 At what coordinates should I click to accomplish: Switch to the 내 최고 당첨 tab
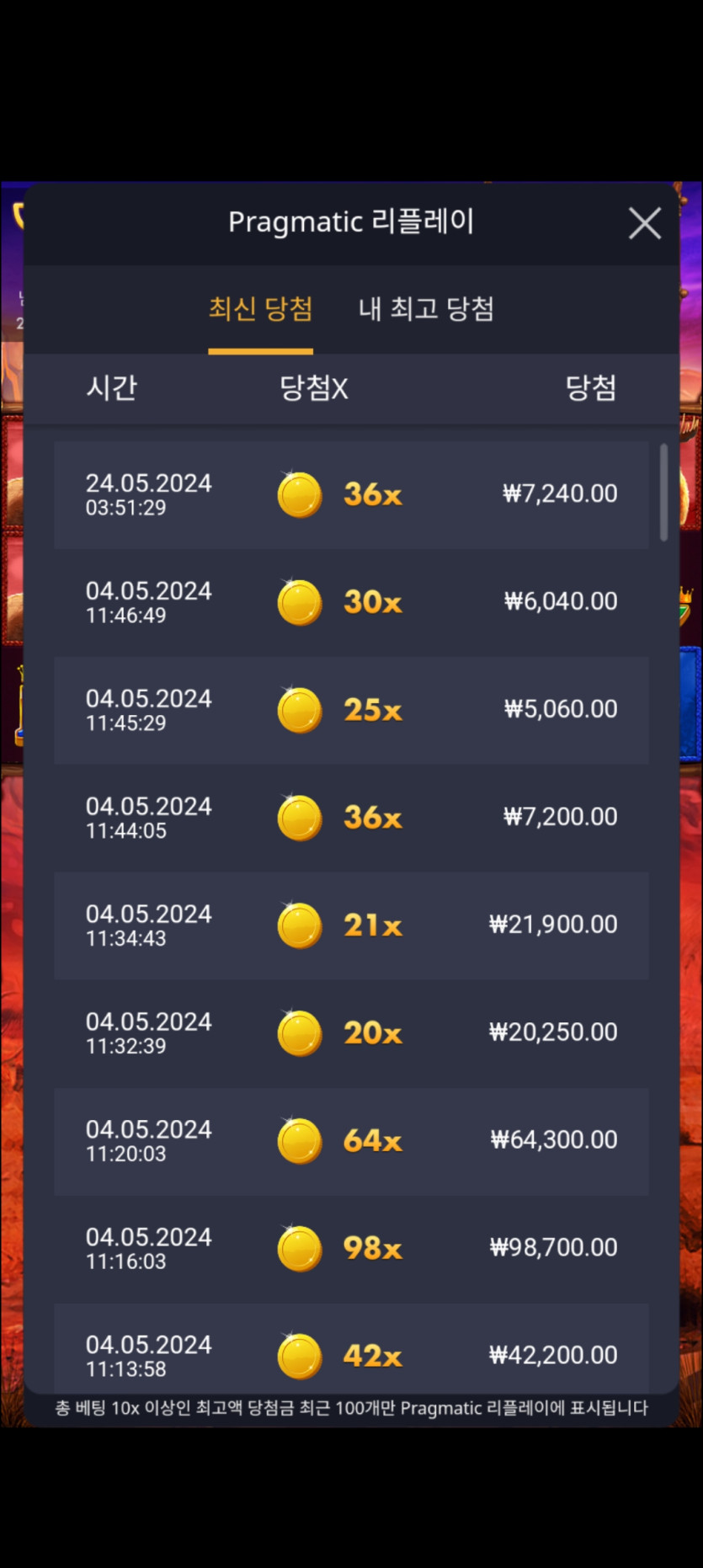(x=426, y=309)
